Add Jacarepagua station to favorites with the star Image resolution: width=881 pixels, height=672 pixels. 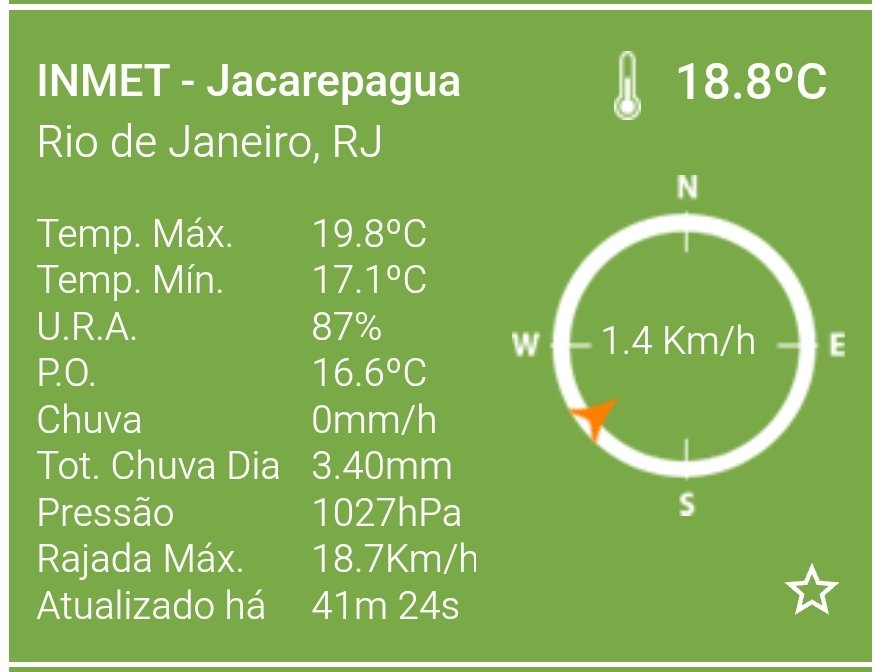[x=811, y=590]
